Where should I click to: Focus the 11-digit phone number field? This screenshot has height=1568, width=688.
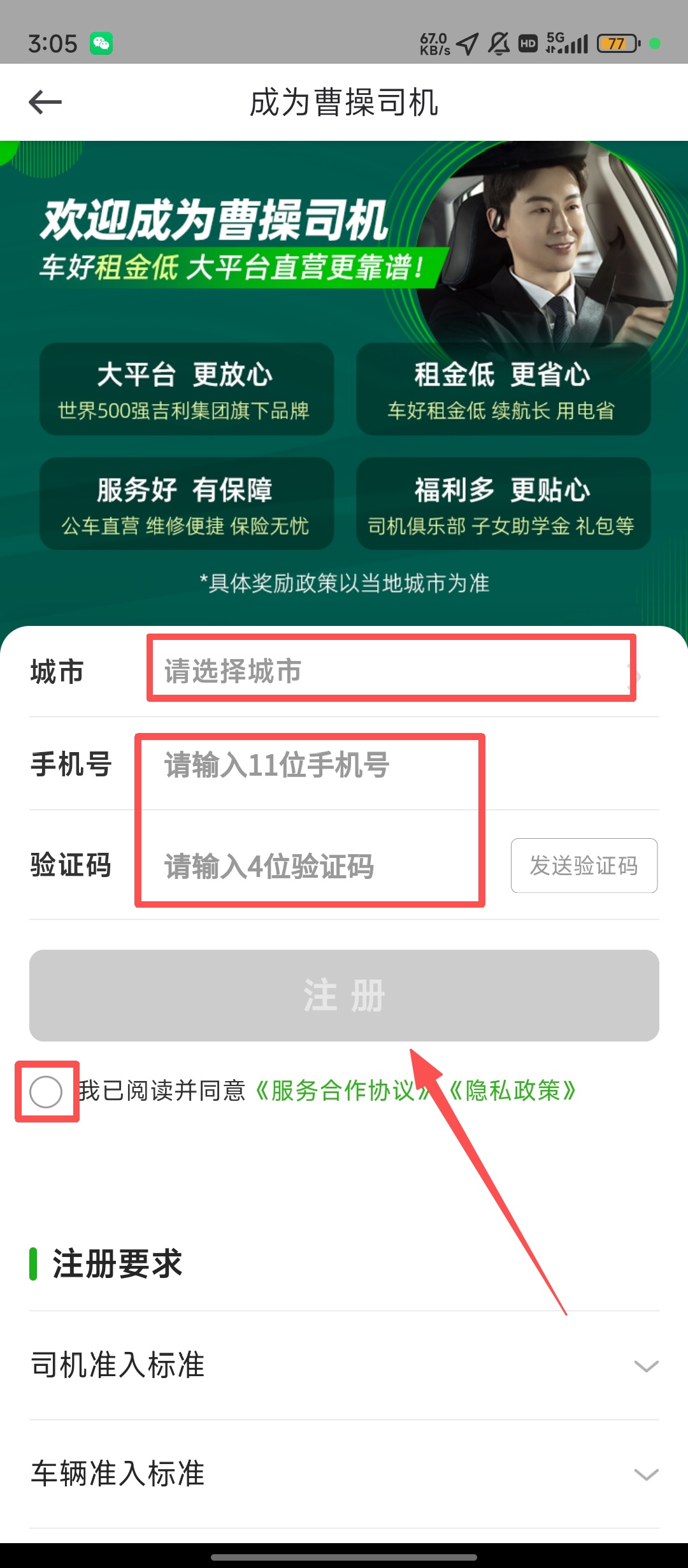310,765
